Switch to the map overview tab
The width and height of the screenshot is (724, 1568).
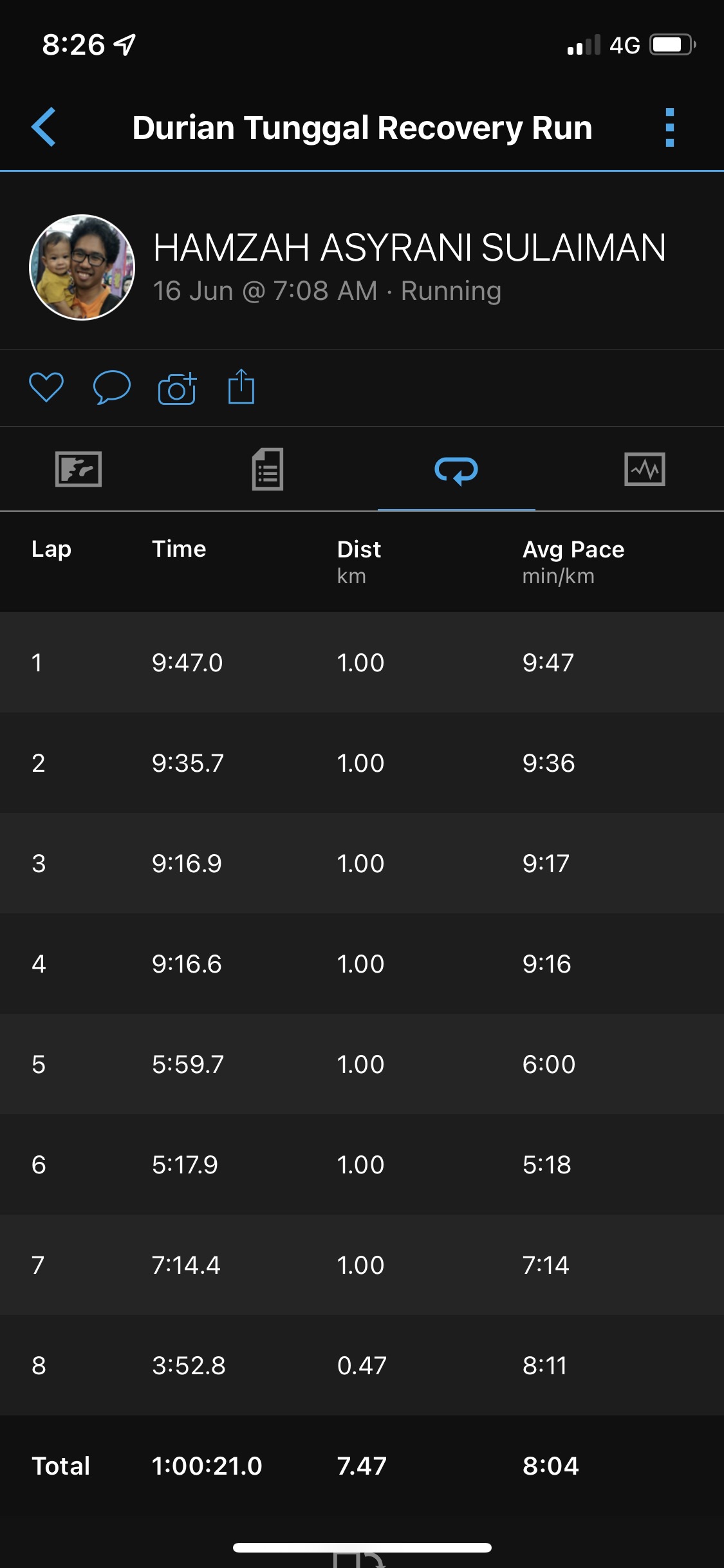(x=79, y=469)
